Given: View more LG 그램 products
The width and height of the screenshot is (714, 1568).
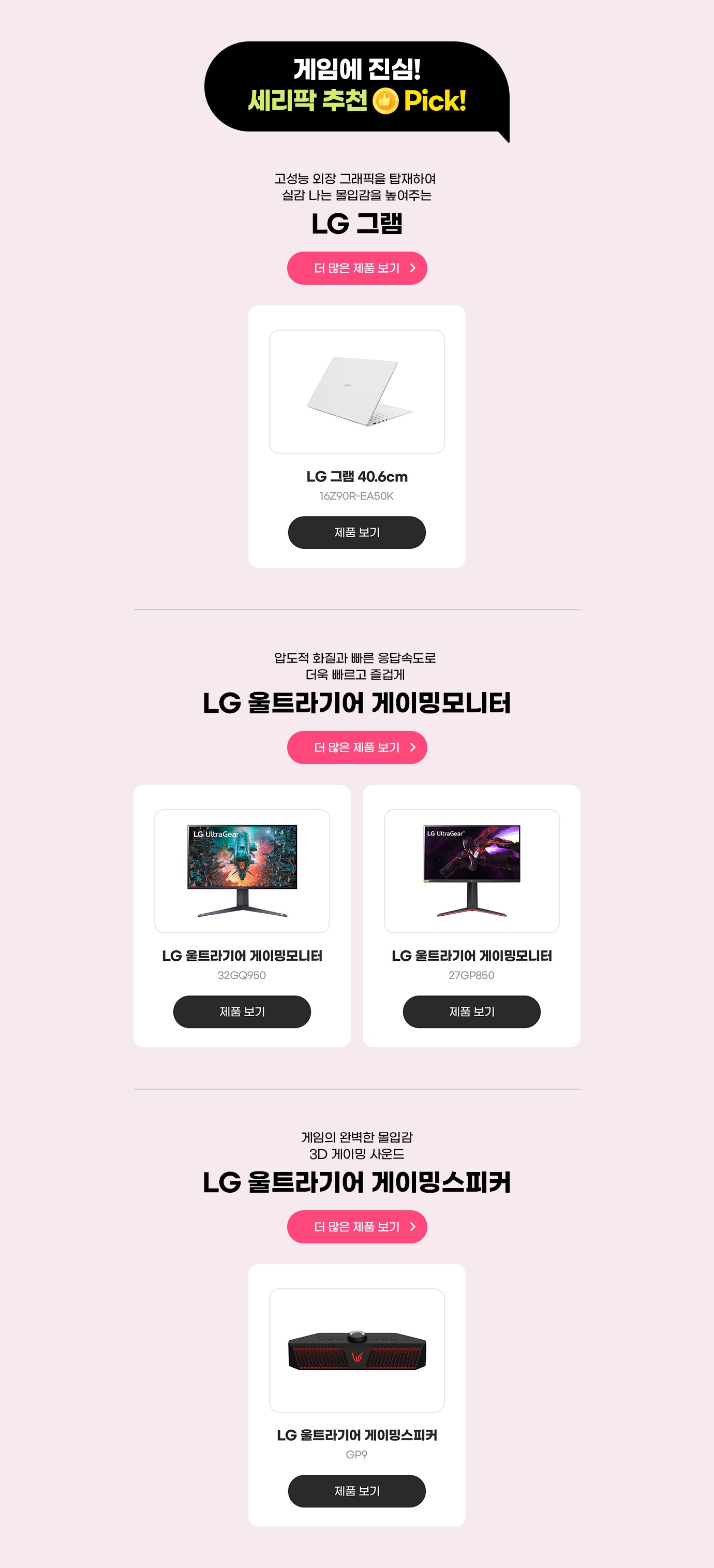Looking at the screenshot, I should tap(357, 268).
